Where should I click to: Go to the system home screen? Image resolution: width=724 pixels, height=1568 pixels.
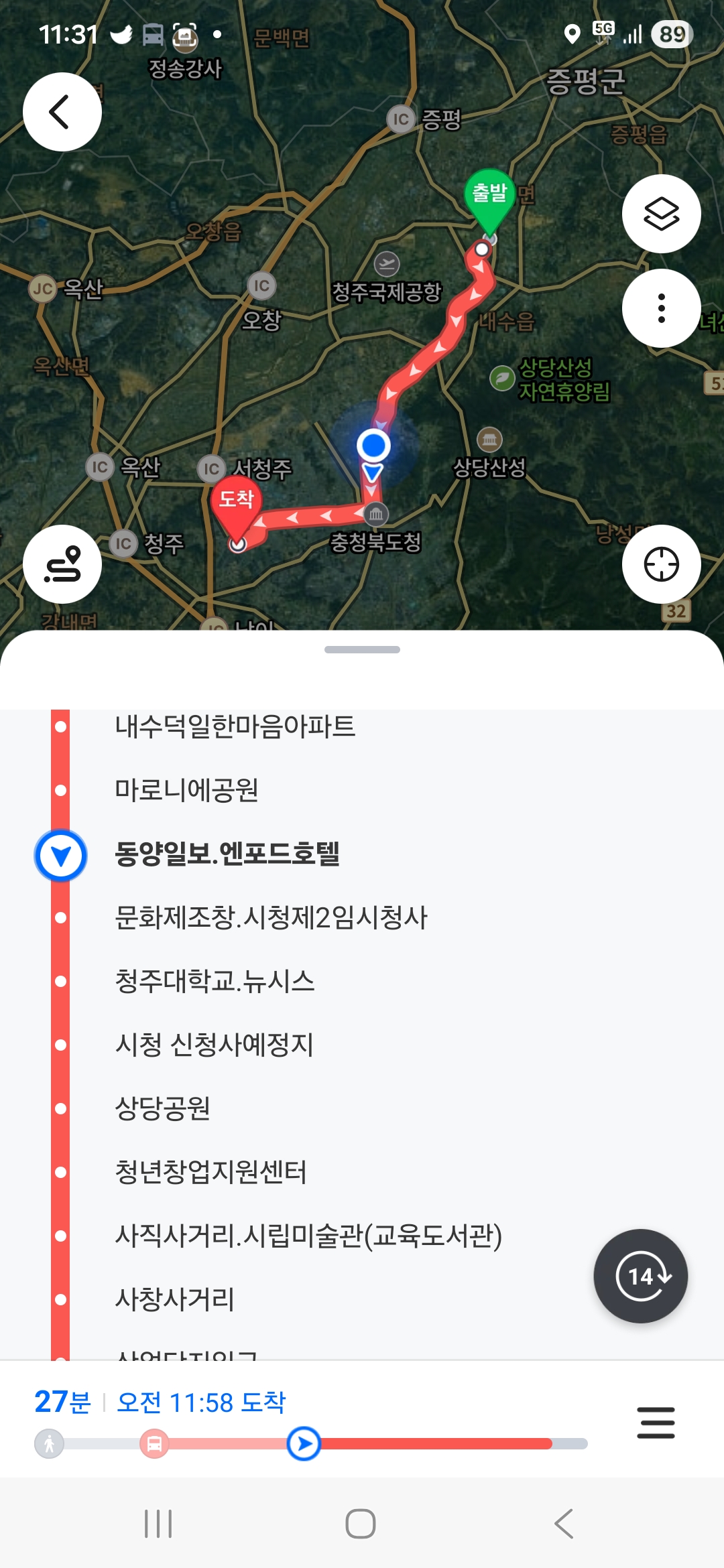coord(360,1524)
